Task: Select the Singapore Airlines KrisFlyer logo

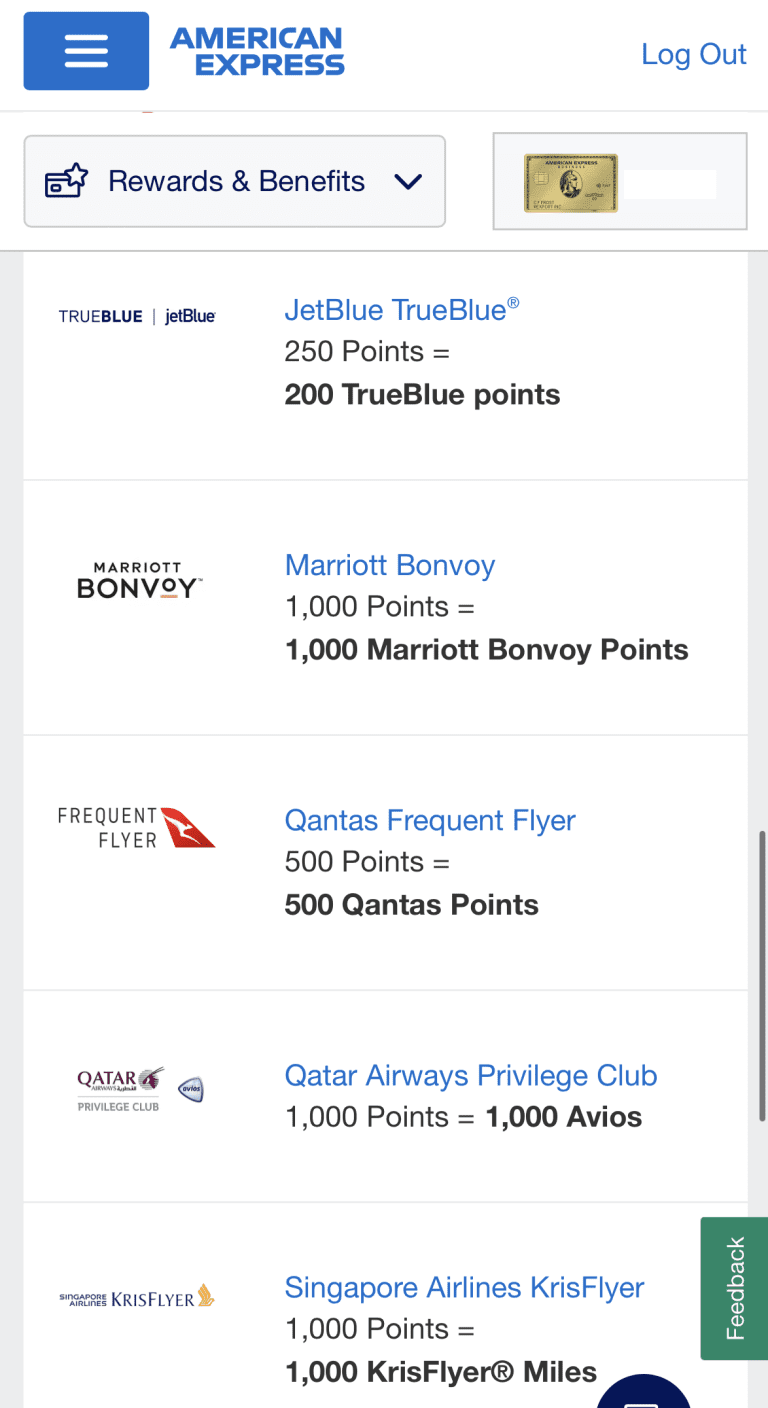Action: (x=135, y=1296)
